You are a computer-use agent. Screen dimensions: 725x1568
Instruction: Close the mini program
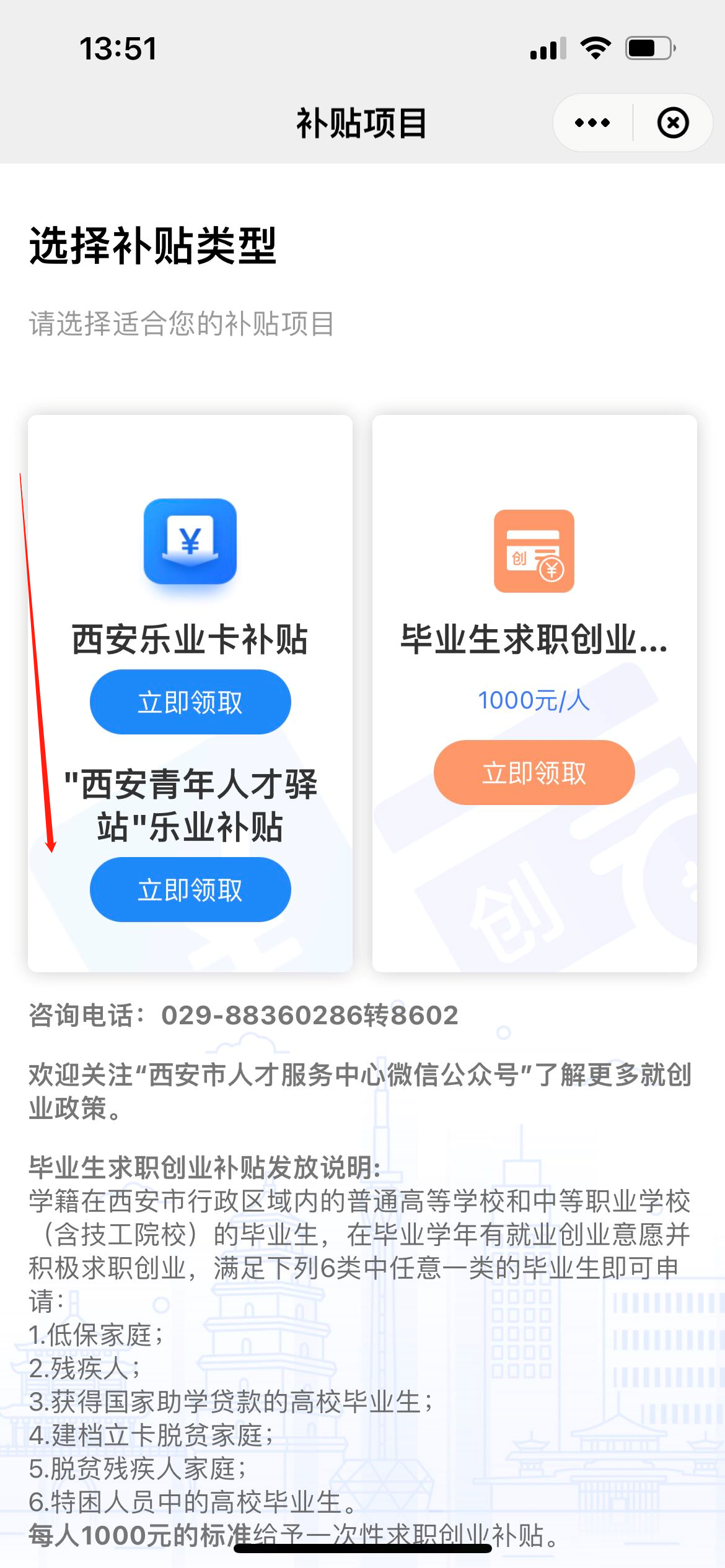(673, 123)
